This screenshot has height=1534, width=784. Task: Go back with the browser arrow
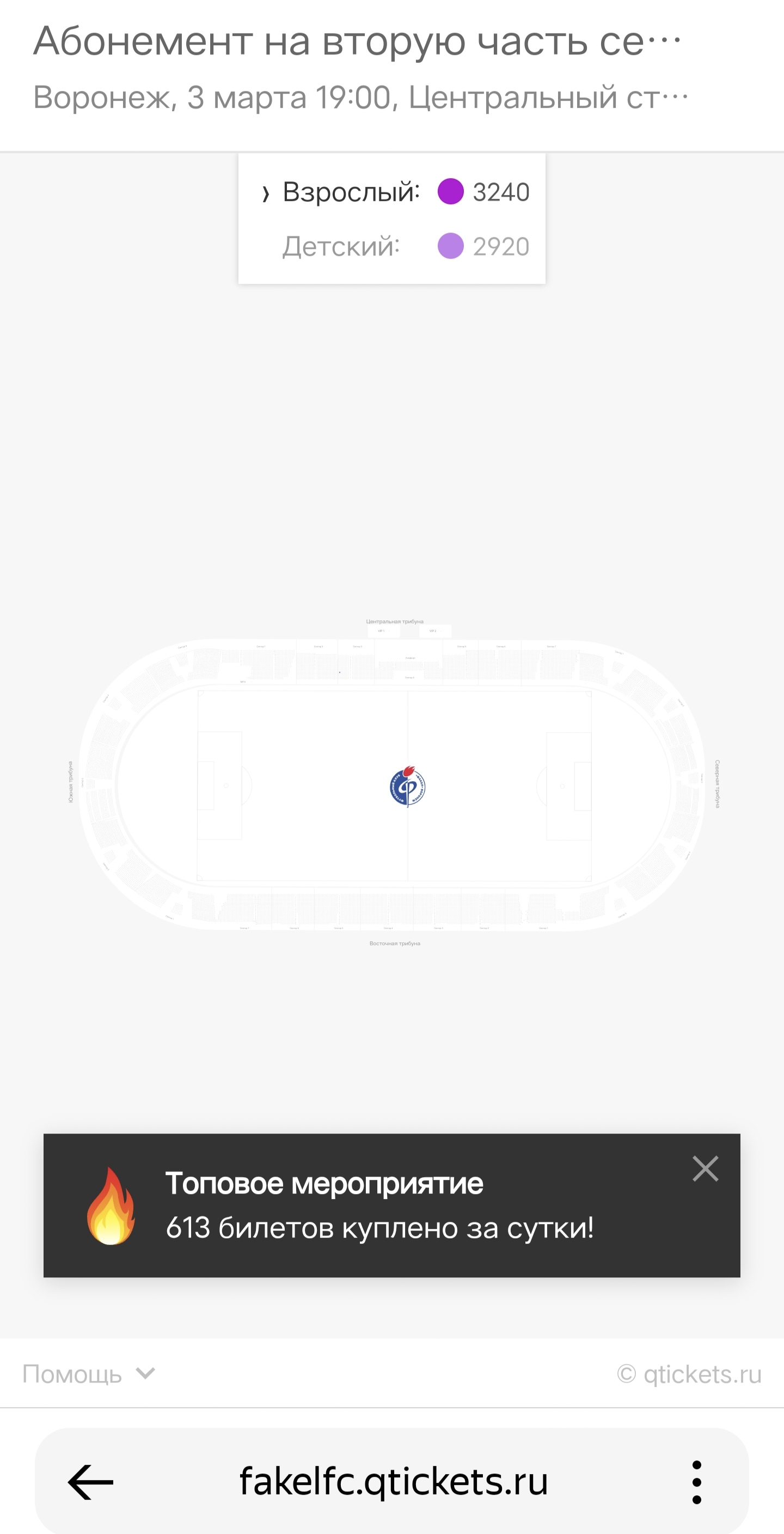tap(90, 1482)
